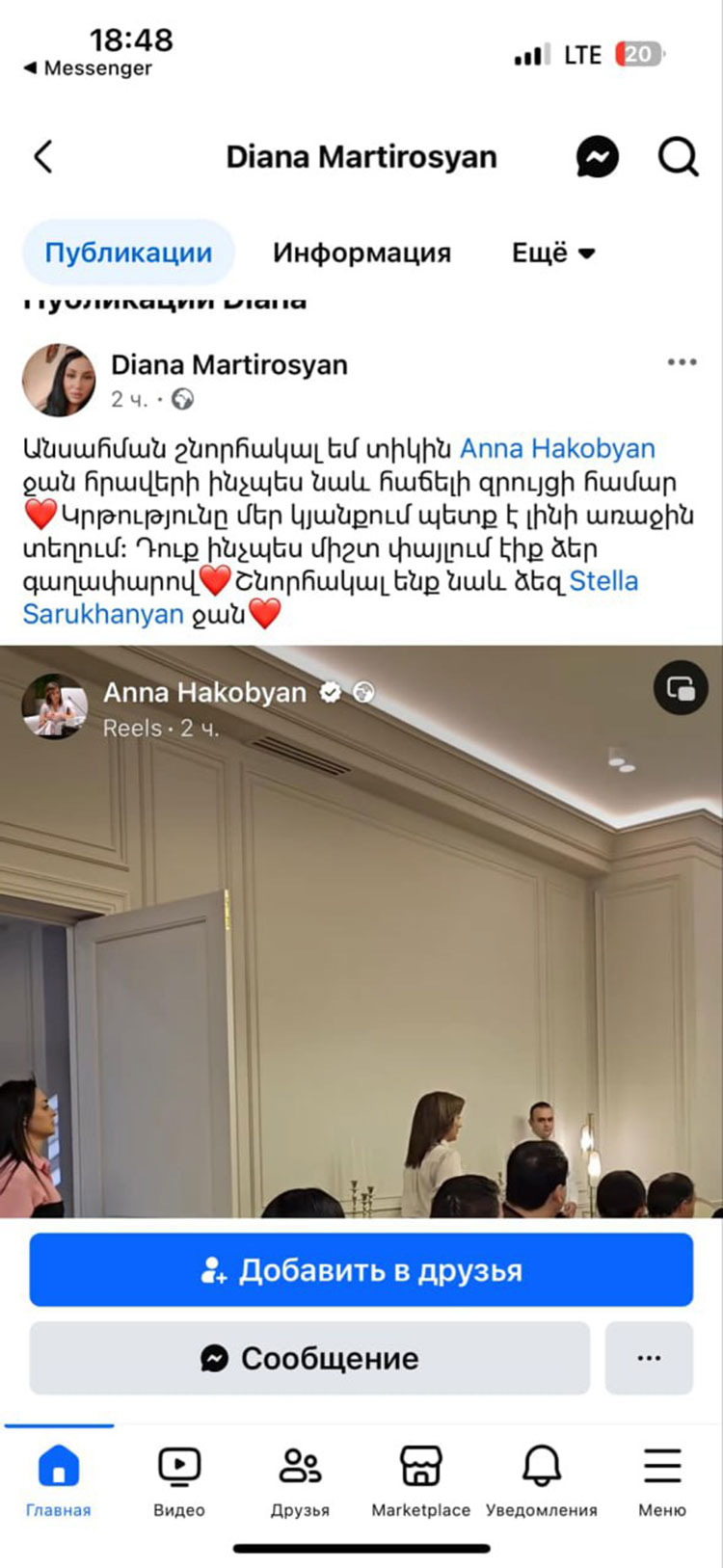Viewport: 723px width, 1568px height.
Task: Send a message via Сообщение button
Action: click(x=309, y=1358)
